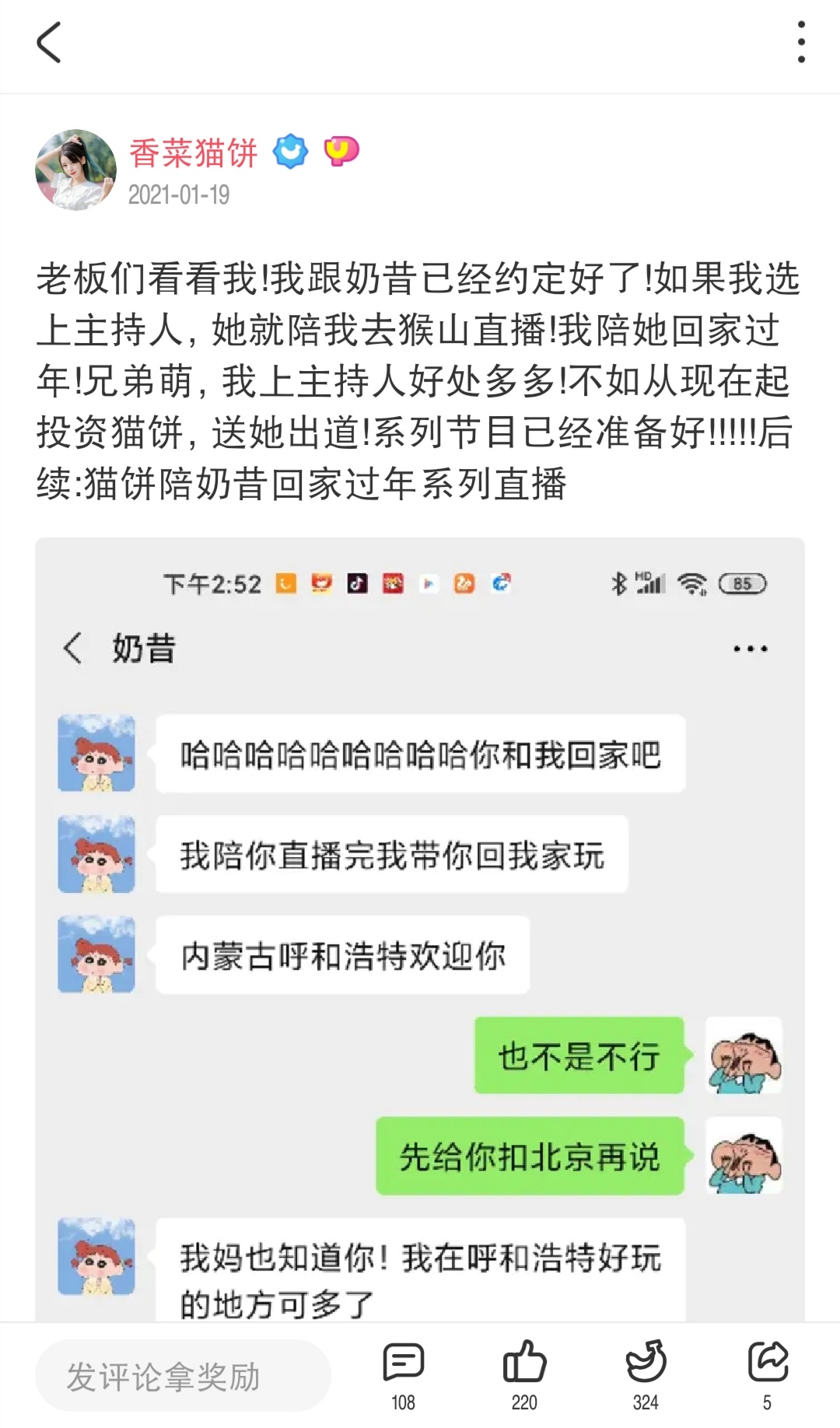Go back using the top-left arrow
Screen dimensions: 840x1428
pos(48,43)
